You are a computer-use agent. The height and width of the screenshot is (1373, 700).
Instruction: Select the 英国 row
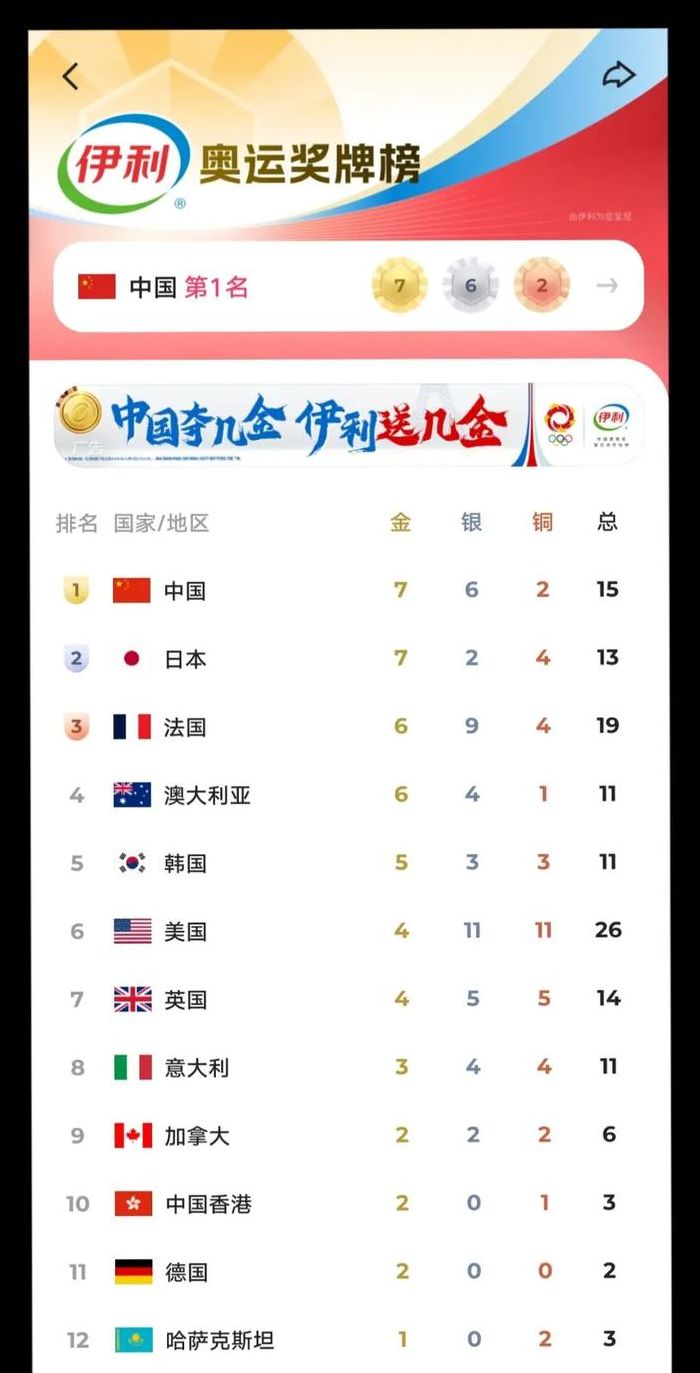(350, 998)
